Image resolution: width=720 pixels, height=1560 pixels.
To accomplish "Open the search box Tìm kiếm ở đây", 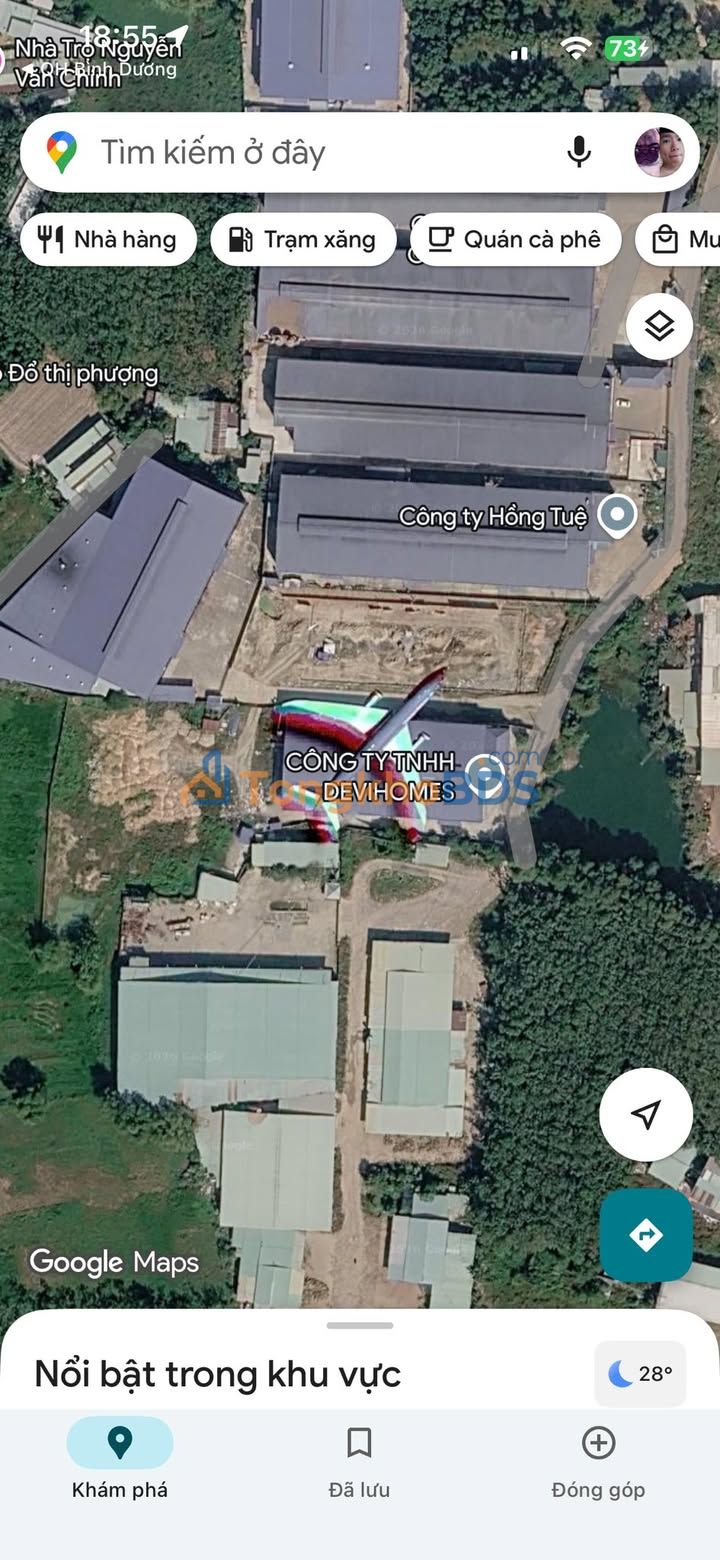I will (x=300, y=153).
